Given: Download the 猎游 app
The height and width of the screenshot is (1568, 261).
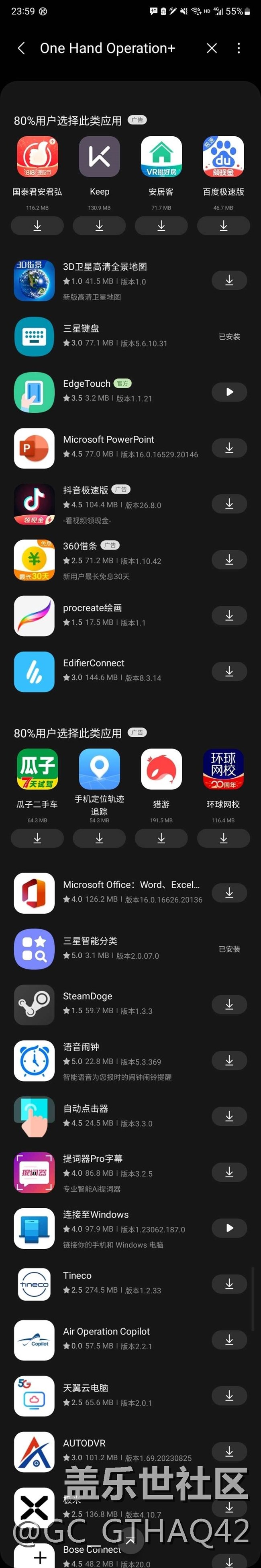Looking at the screenshot, I should pos(161,838).
